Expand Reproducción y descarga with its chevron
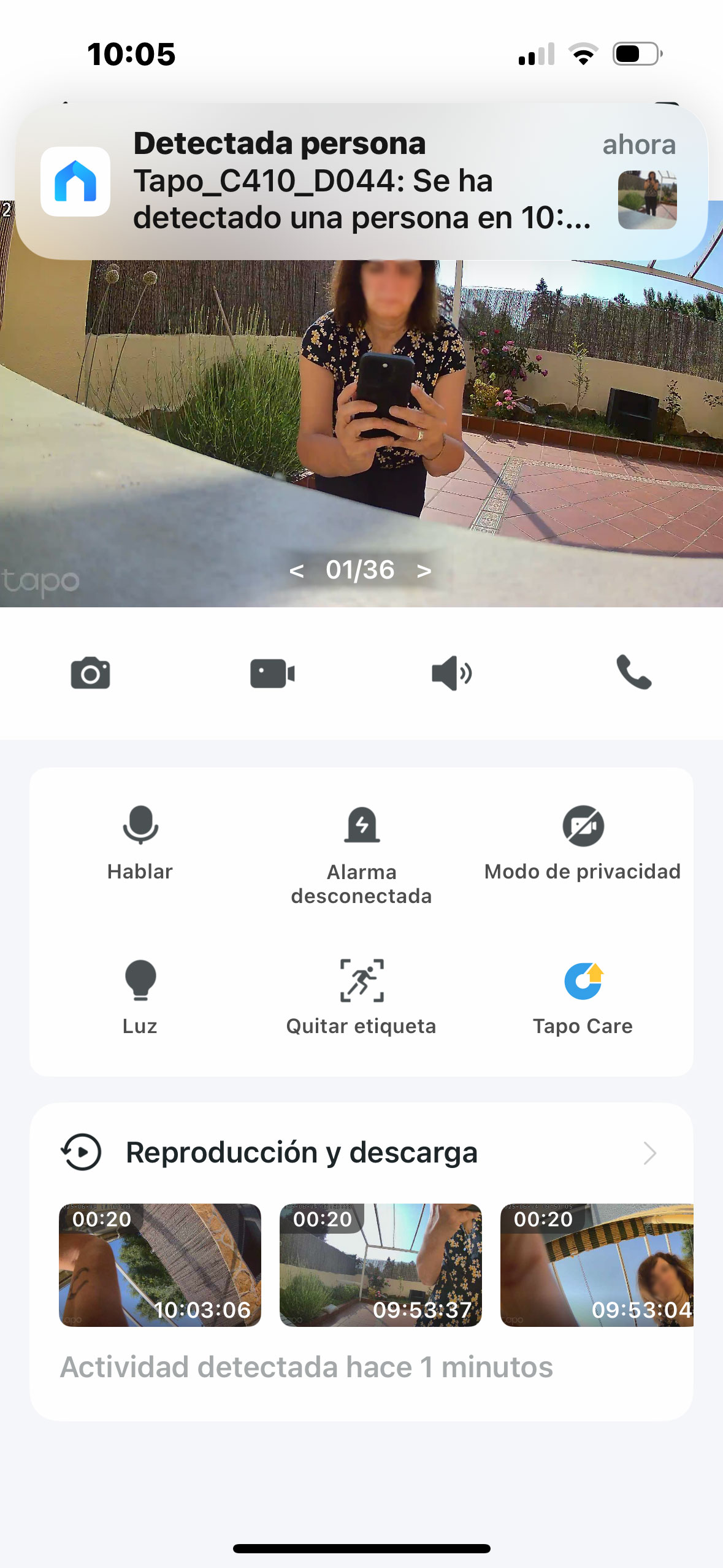 (x=652, y=1152)
